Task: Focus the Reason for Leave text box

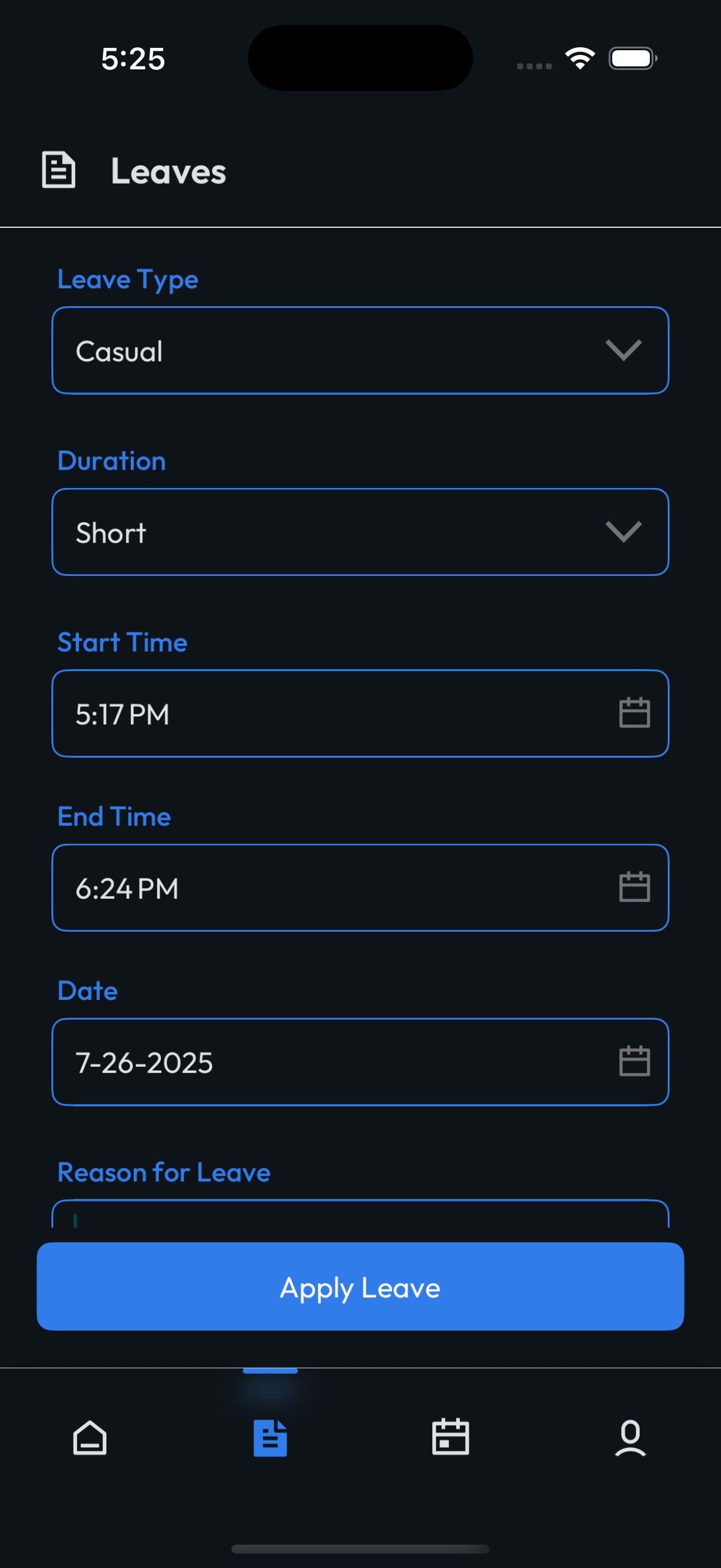Action: tap(360, 1215)
